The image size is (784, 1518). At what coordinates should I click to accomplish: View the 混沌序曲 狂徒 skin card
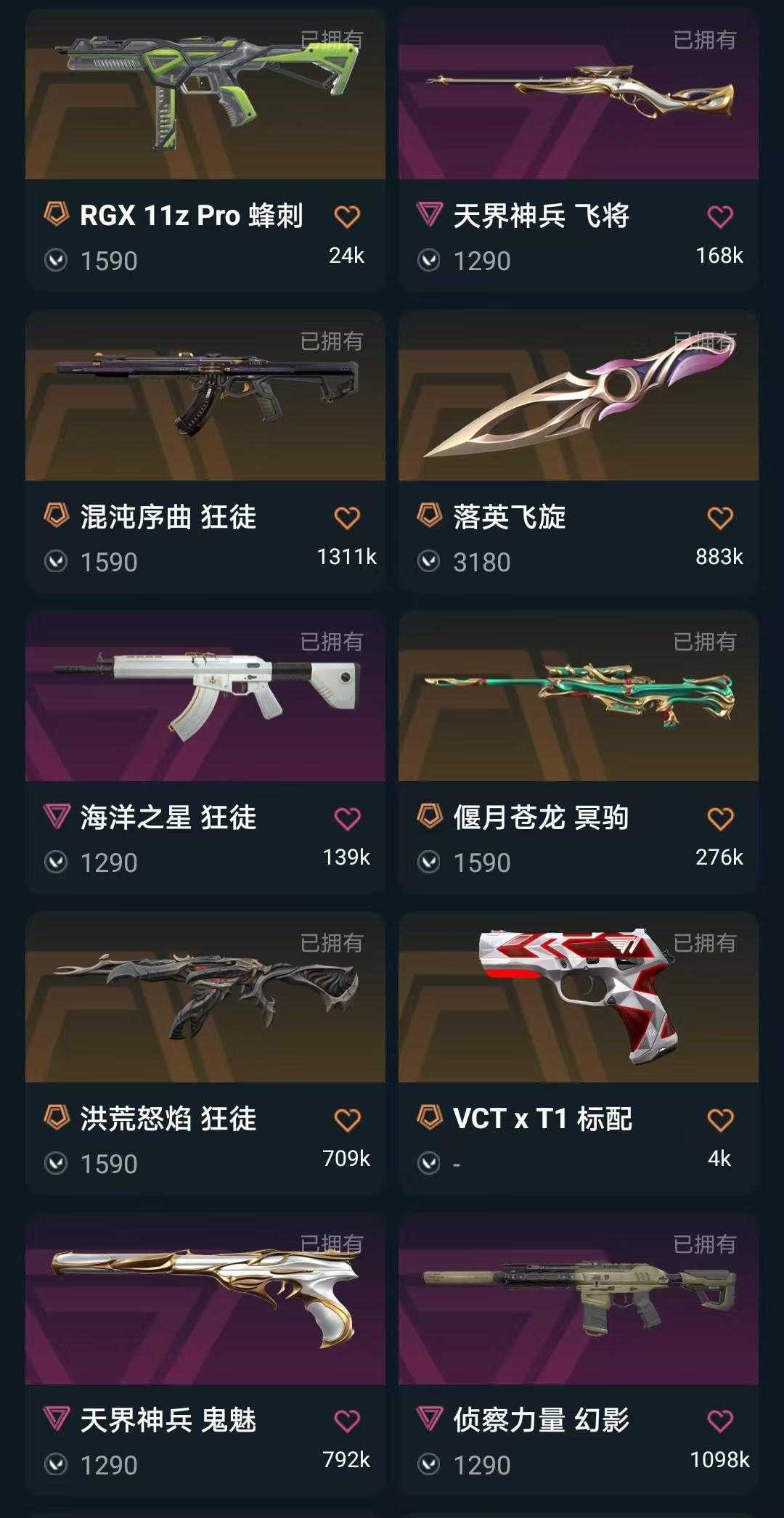coord(205,452)
